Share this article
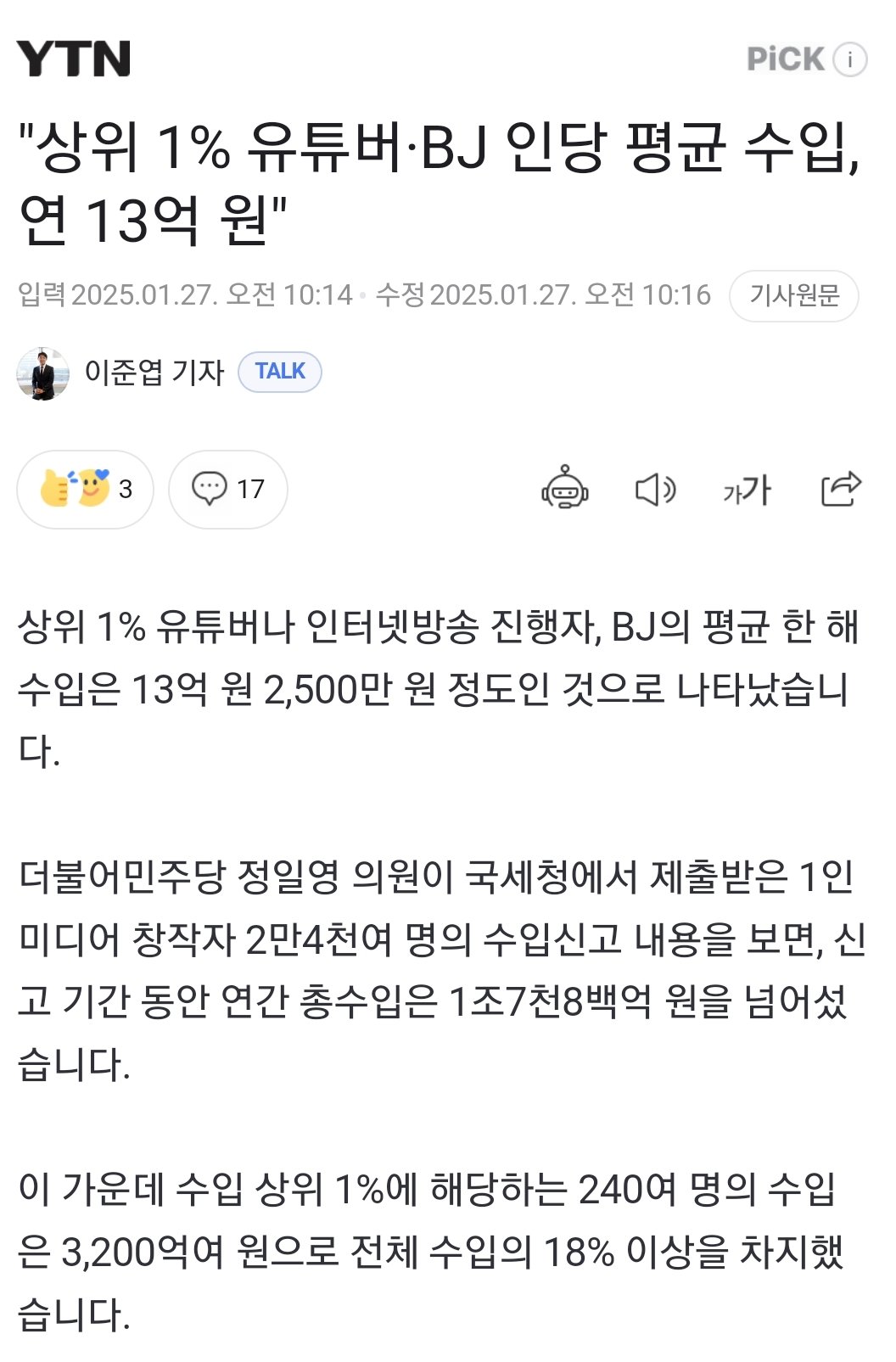The width and height of the screenshot is (896, 1362). (840, 489)
